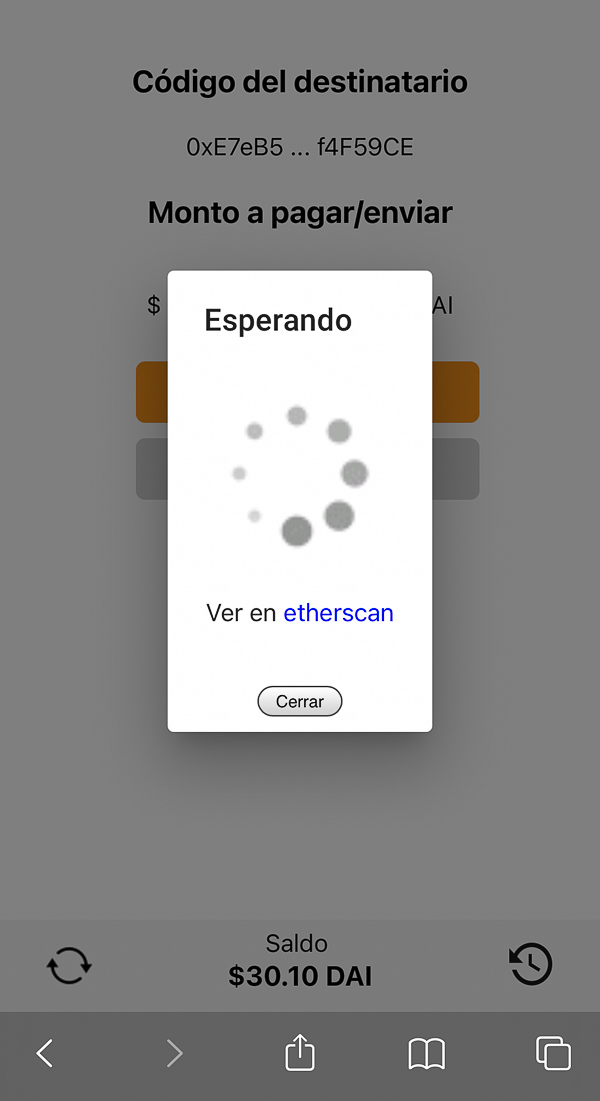
Task: Open the browser share sheet
Action: click(x=300, y=1051)
